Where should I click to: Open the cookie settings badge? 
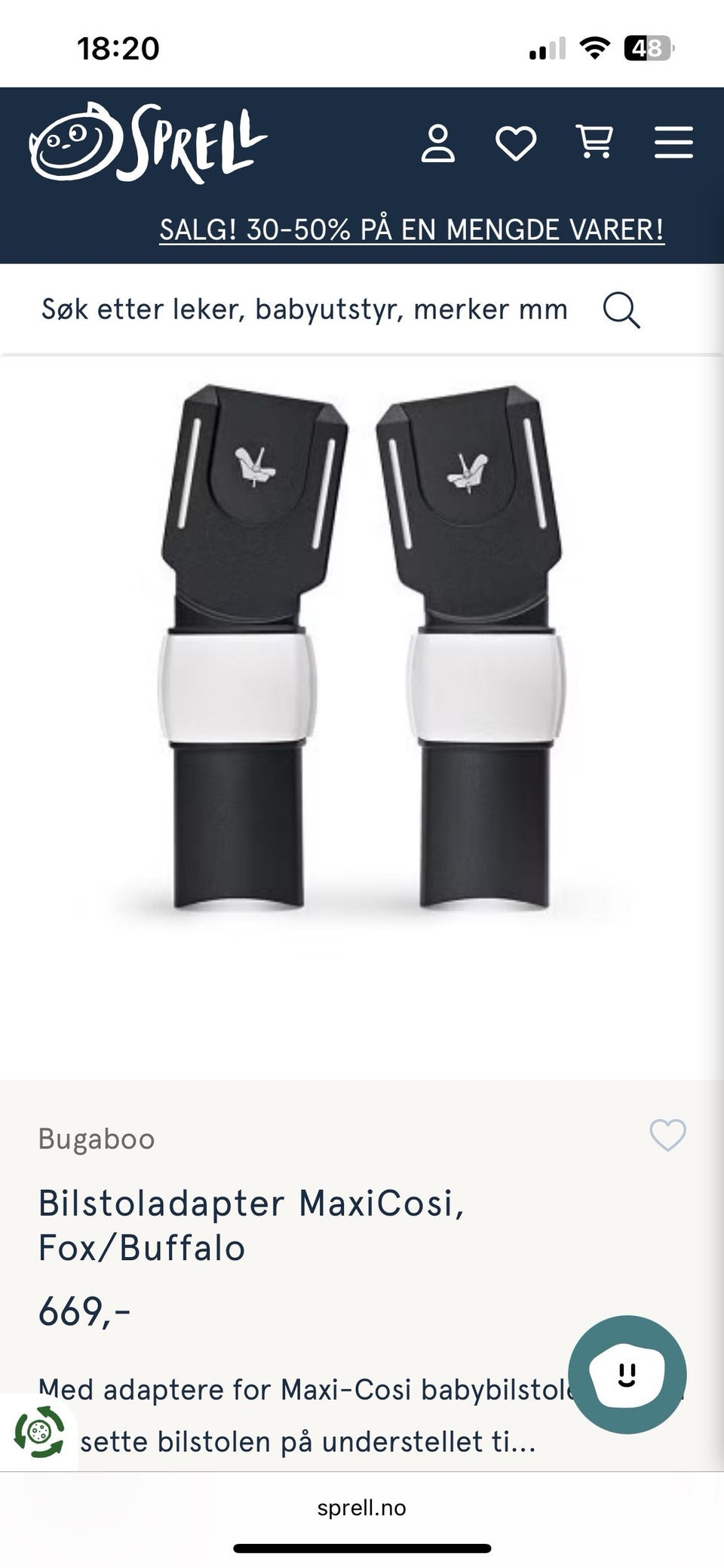click(39, 1431)
